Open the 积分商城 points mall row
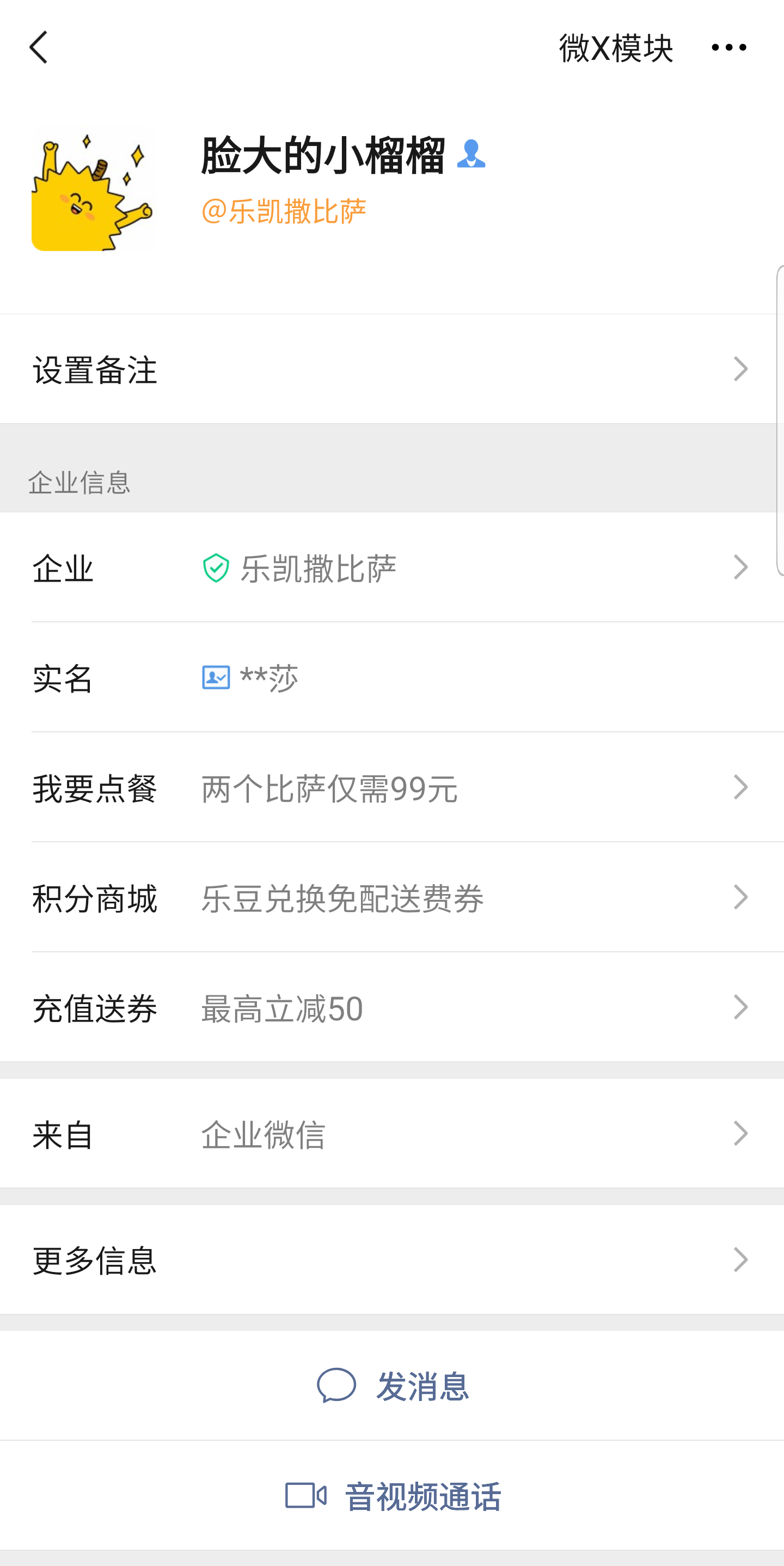Viewport: 784px width, 1566px height. click(392, 897)
